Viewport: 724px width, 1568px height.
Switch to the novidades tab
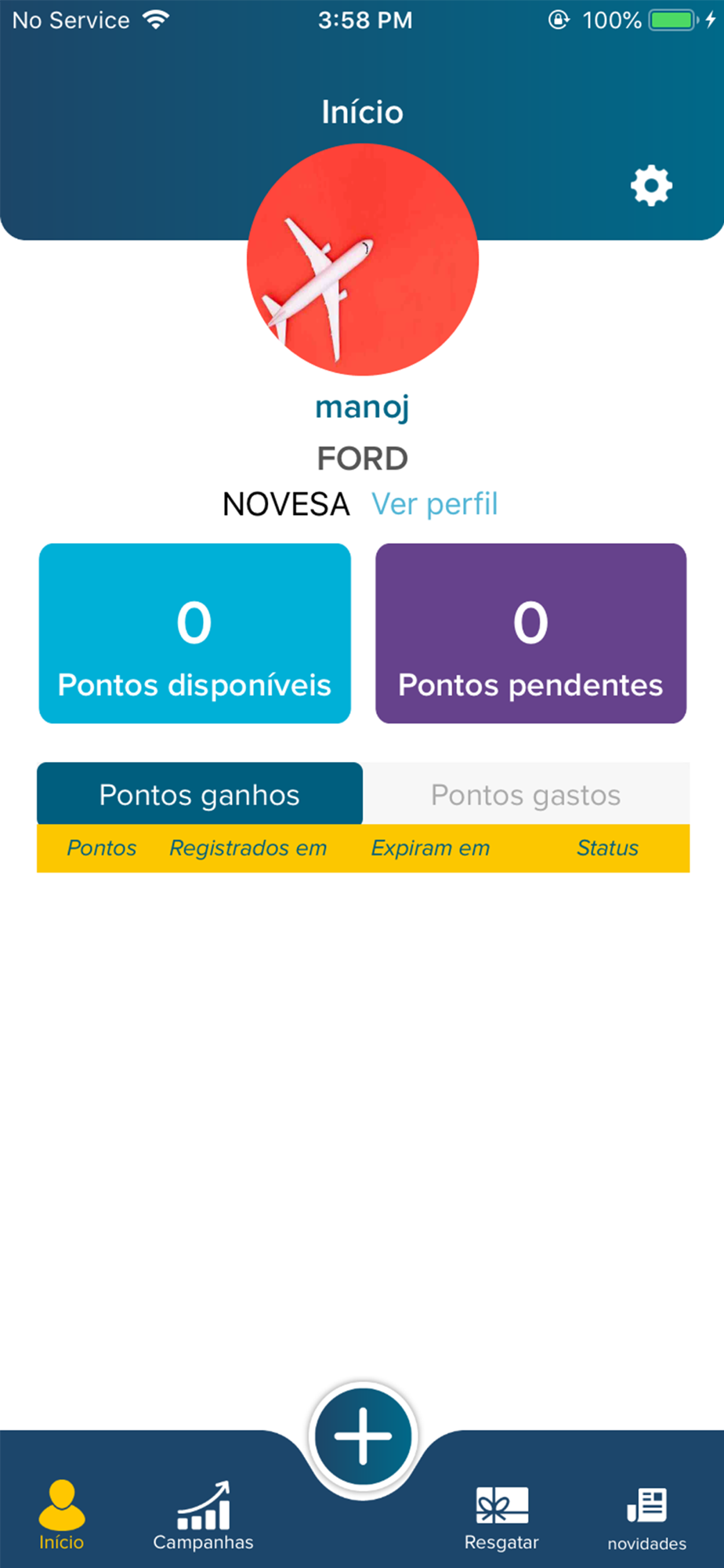[x=647, y=1518]
